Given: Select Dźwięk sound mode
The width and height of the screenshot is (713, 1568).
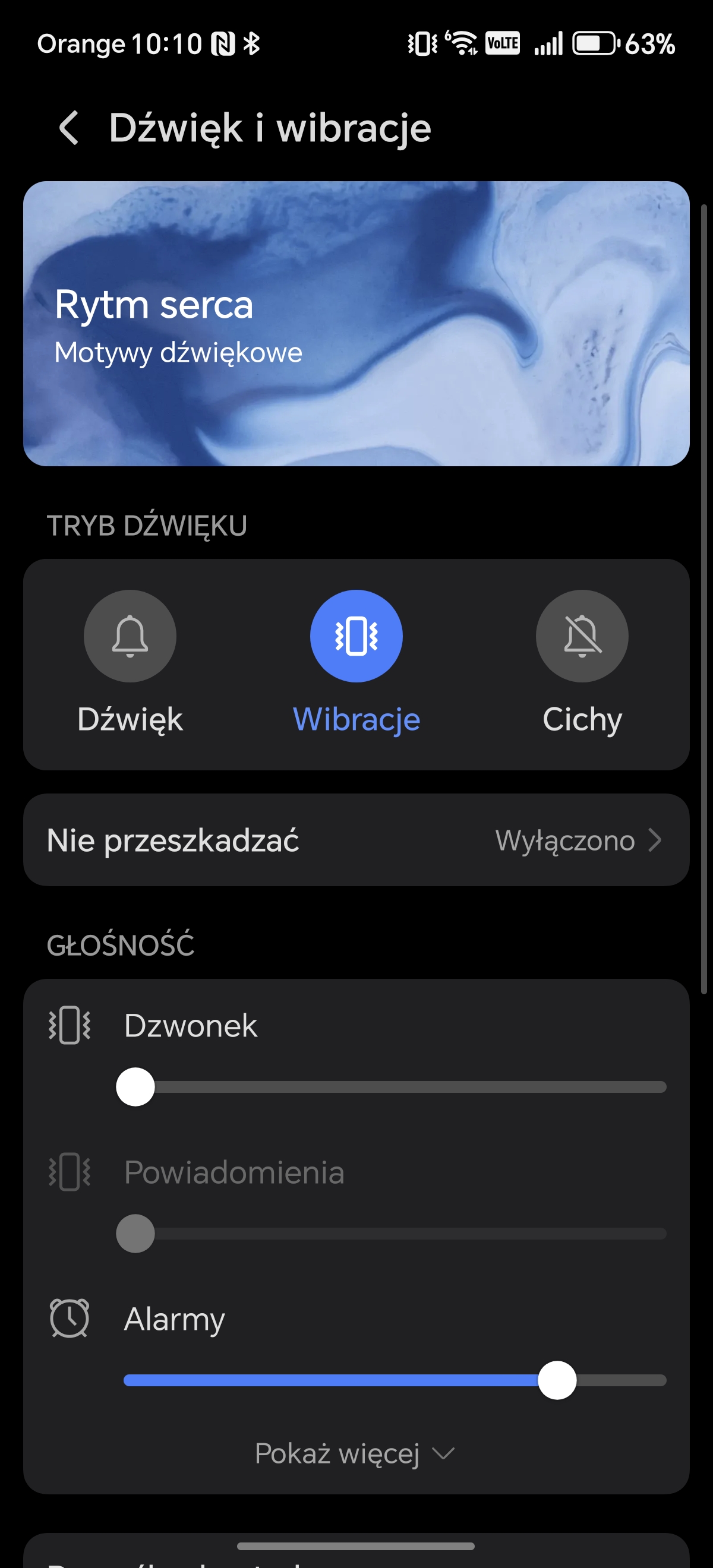Looking at the screenshot, I should pos(130,637).
